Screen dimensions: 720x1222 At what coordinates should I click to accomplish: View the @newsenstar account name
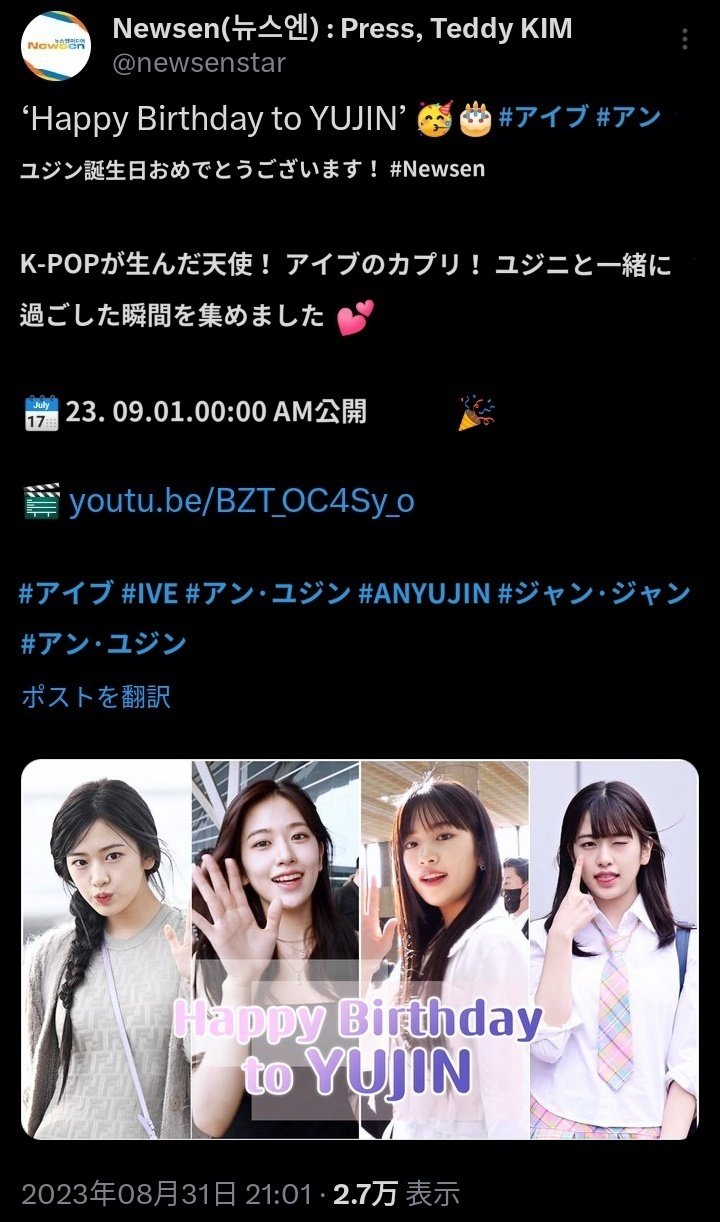[x=199, y=63]
